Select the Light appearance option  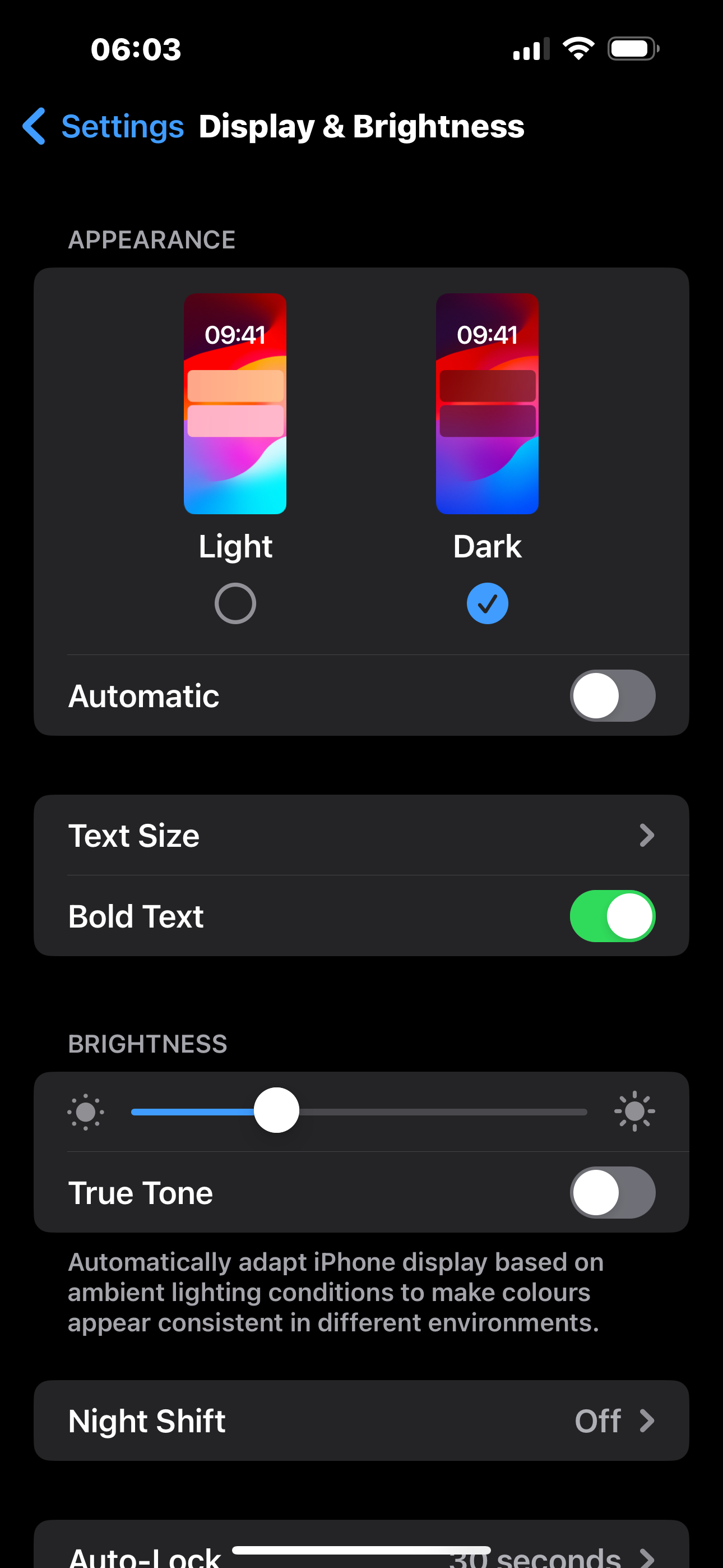(x=235, y=603)
